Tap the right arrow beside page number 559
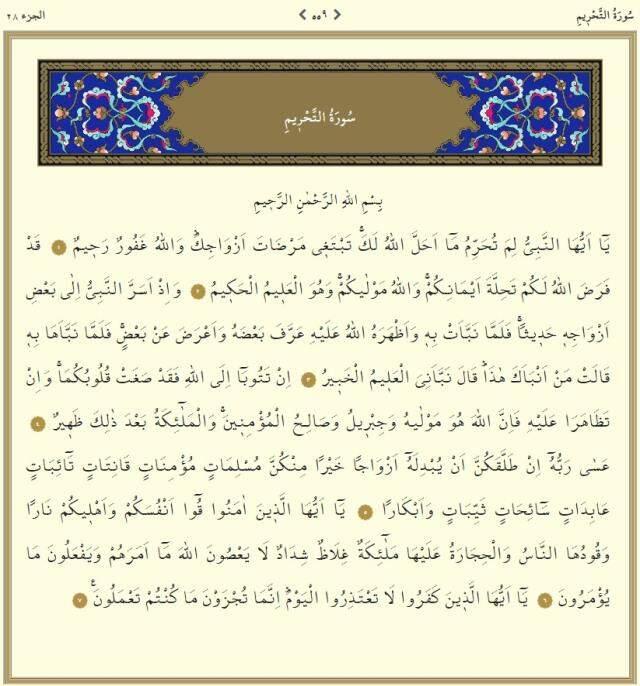Viewport: 640px width, 686px height. coord(337,15)
